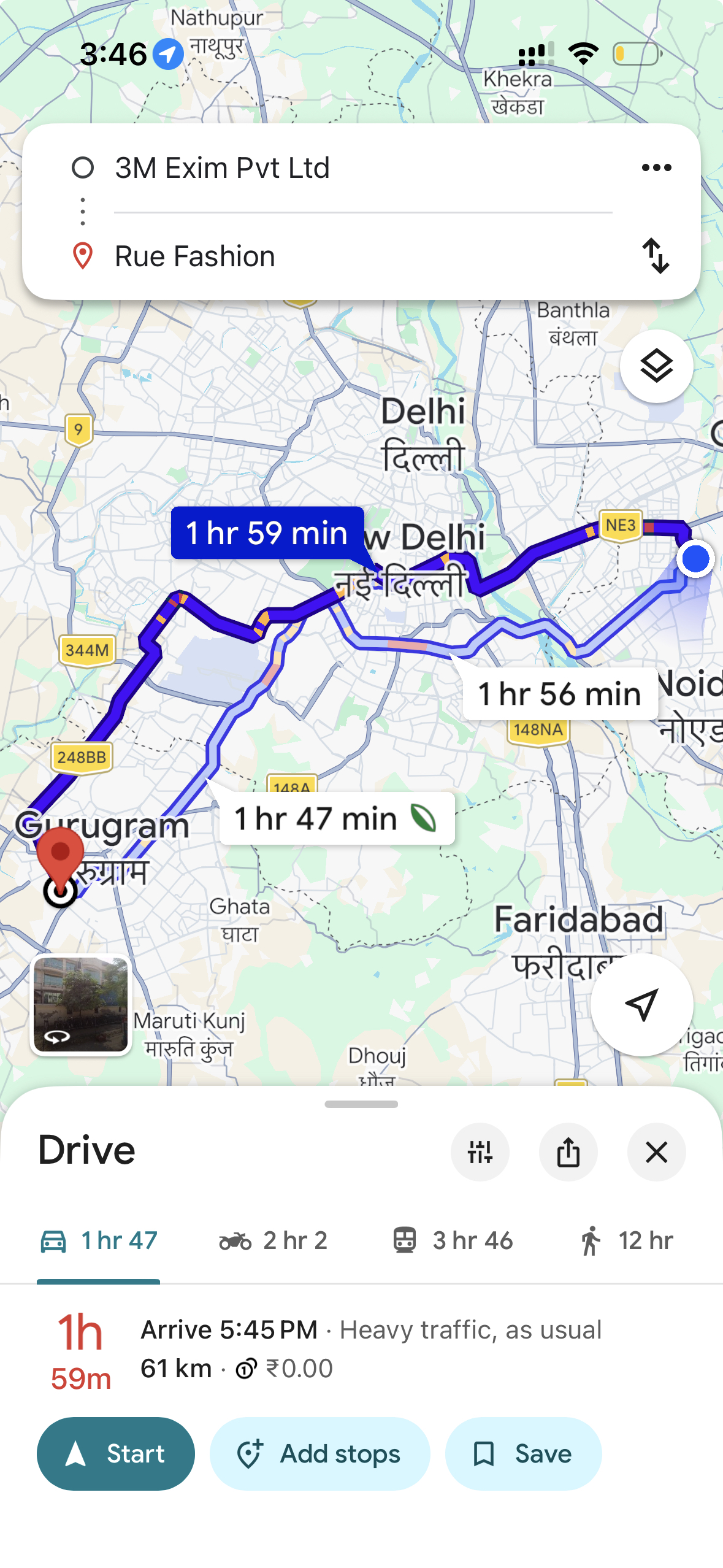Start navigation

[x=116, y=1454]
